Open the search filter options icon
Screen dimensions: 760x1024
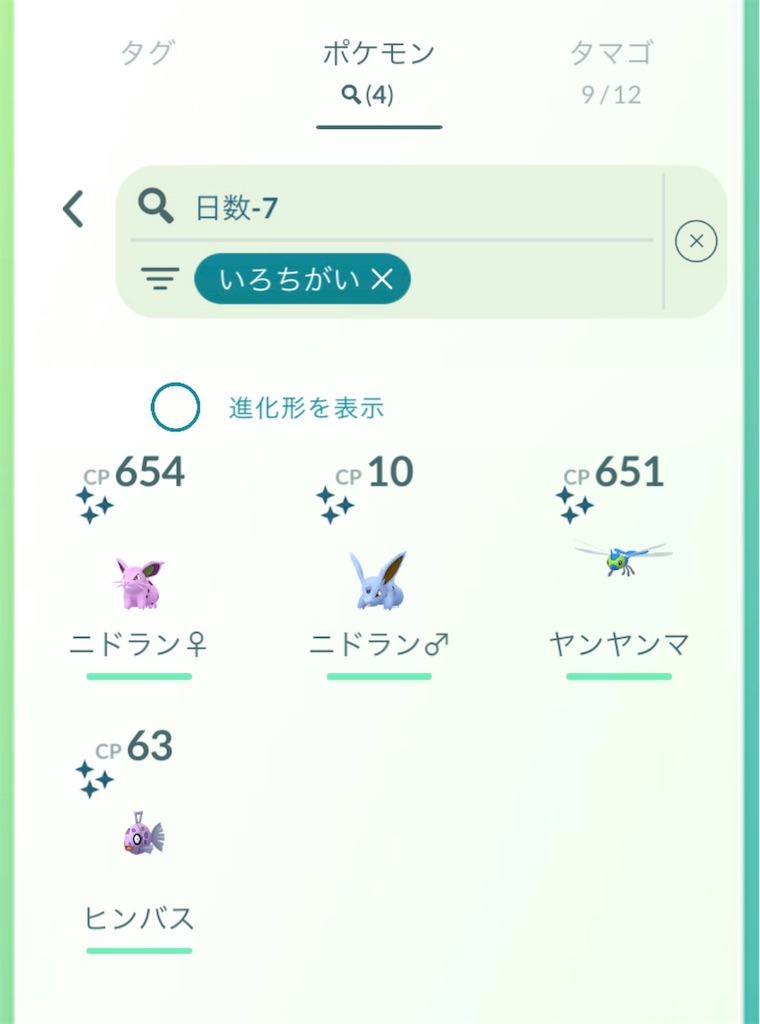tap(160, 280)
